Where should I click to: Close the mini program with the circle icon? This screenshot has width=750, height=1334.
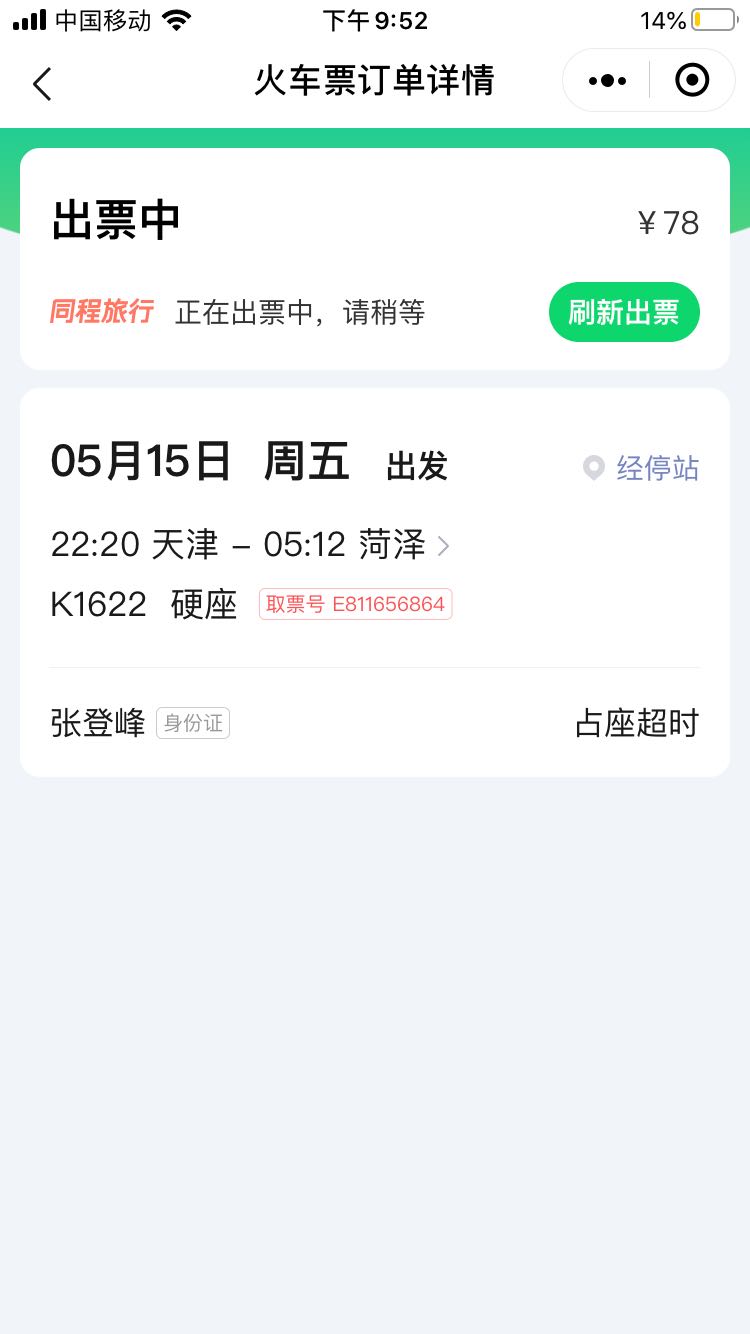pos(692,80)
